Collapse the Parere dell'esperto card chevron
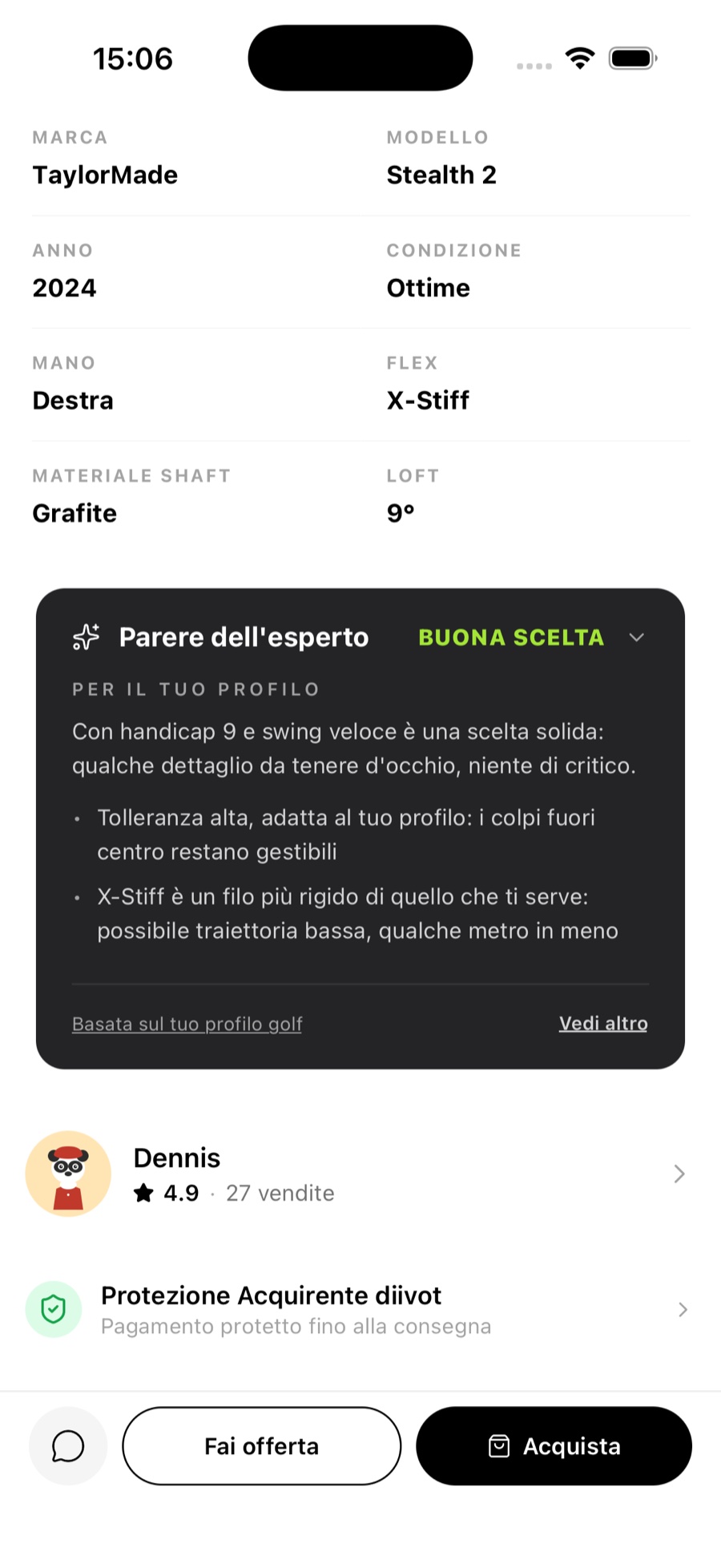The image size is (721, 1568). tap(637, 637)
